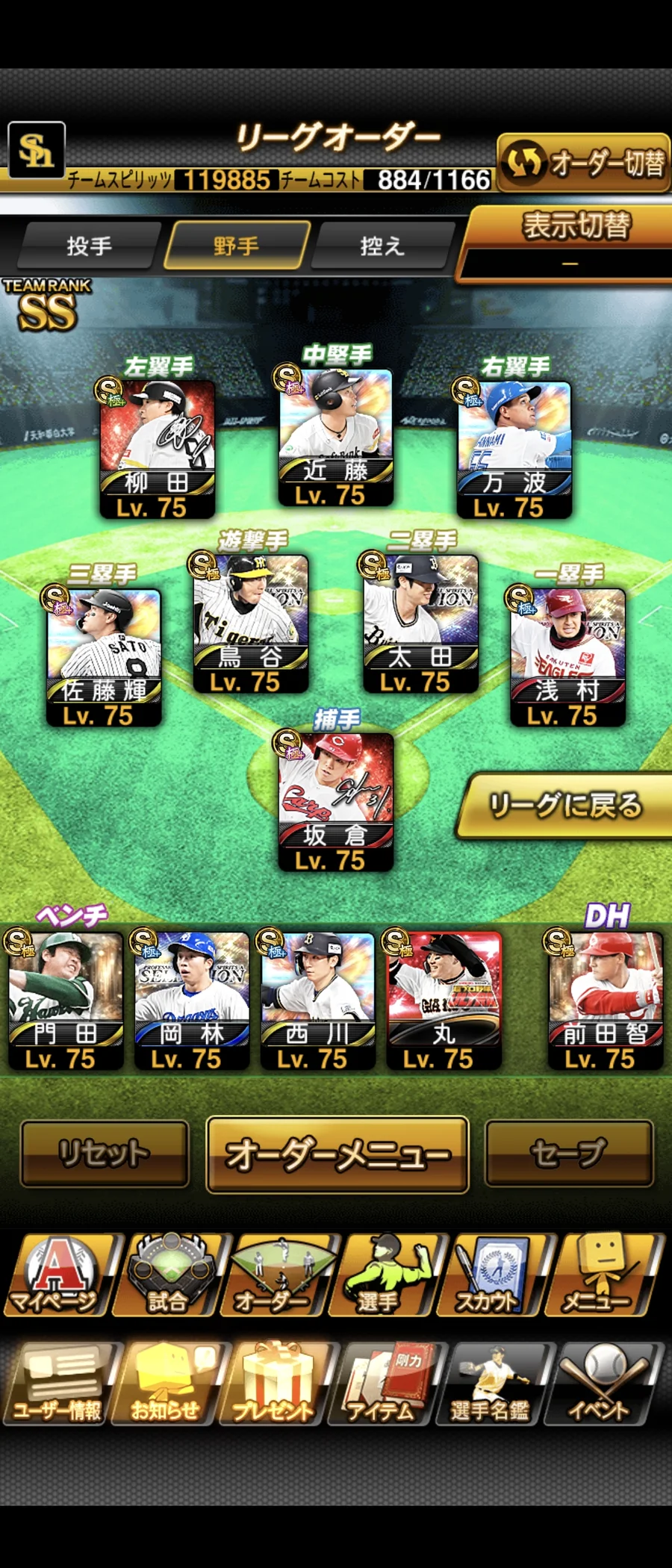672x1568 pixels.
Task: Select left fielder 柳田 card
Action: [158, 448]
